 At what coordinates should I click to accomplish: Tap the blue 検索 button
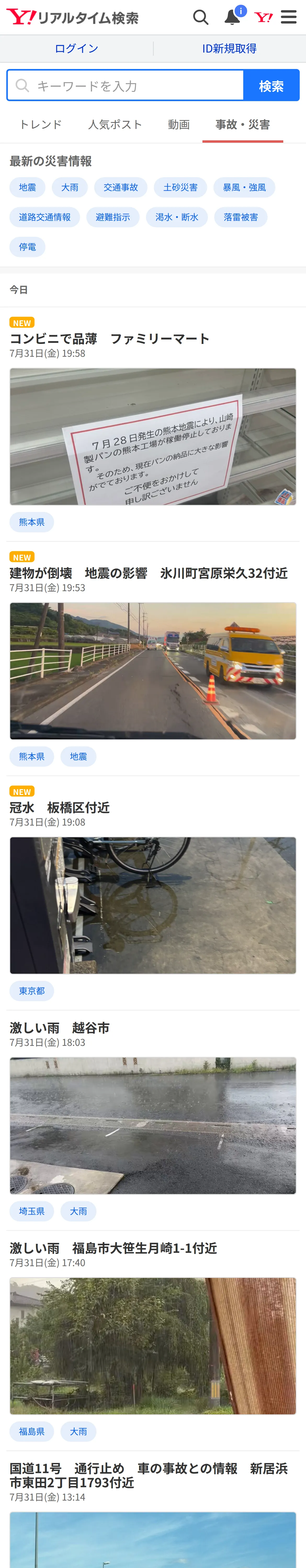coord(271,85)
